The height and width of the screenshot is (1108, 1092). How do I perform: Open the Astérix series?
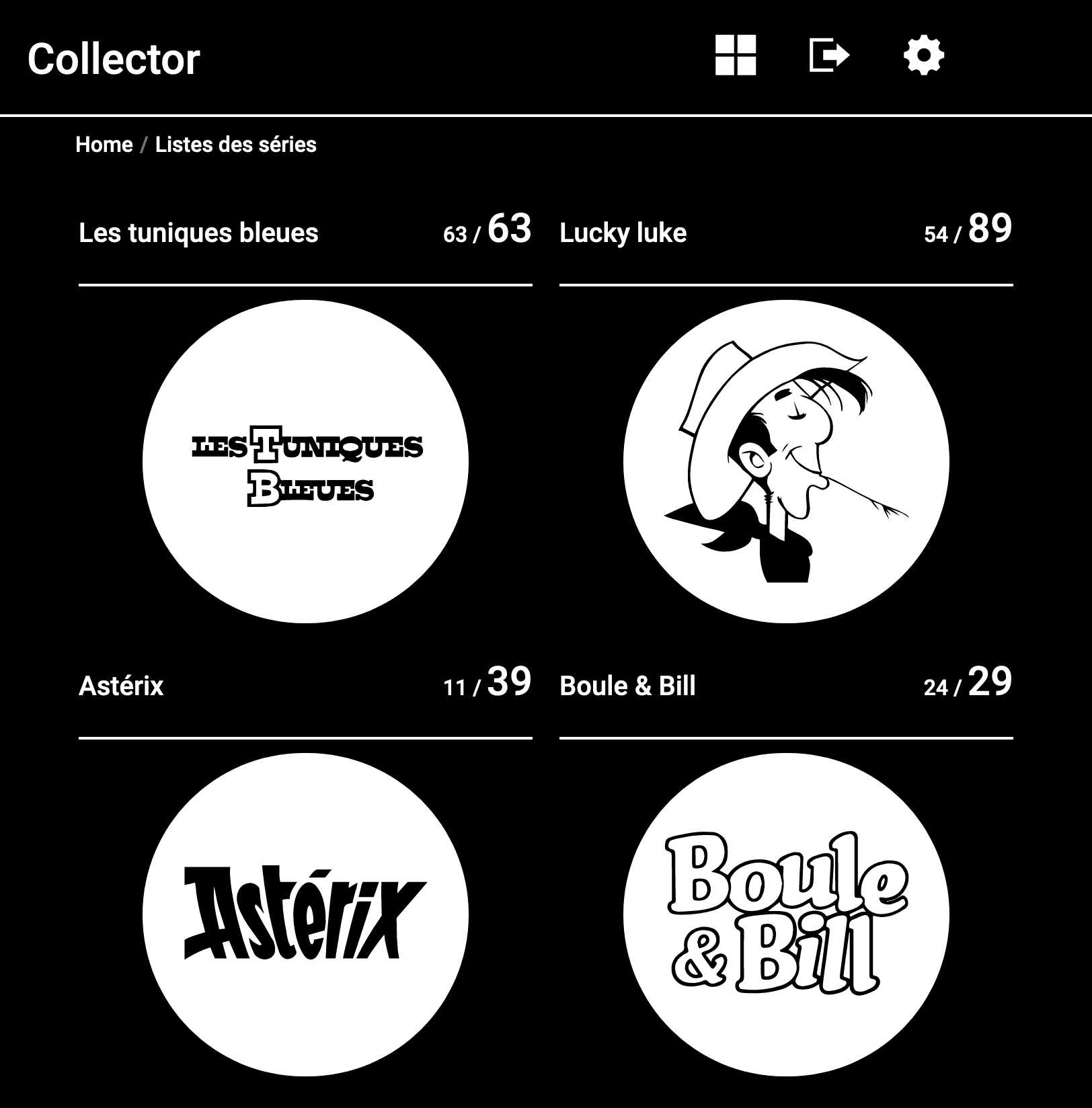tap(305, 914)
